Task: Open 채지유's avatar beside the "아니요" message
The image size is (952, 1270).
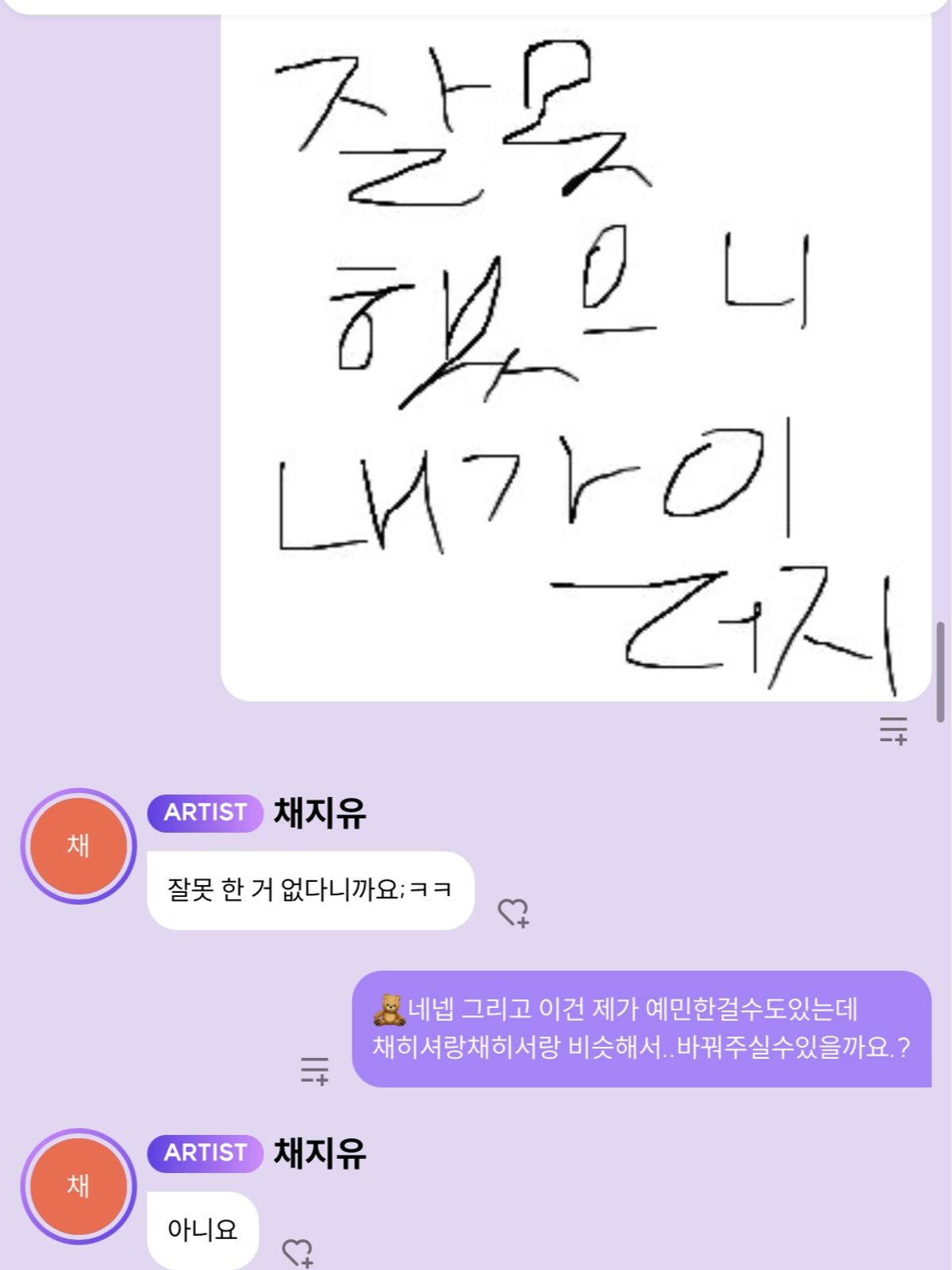Action: pyautogui.click(x=79, y=1186)
